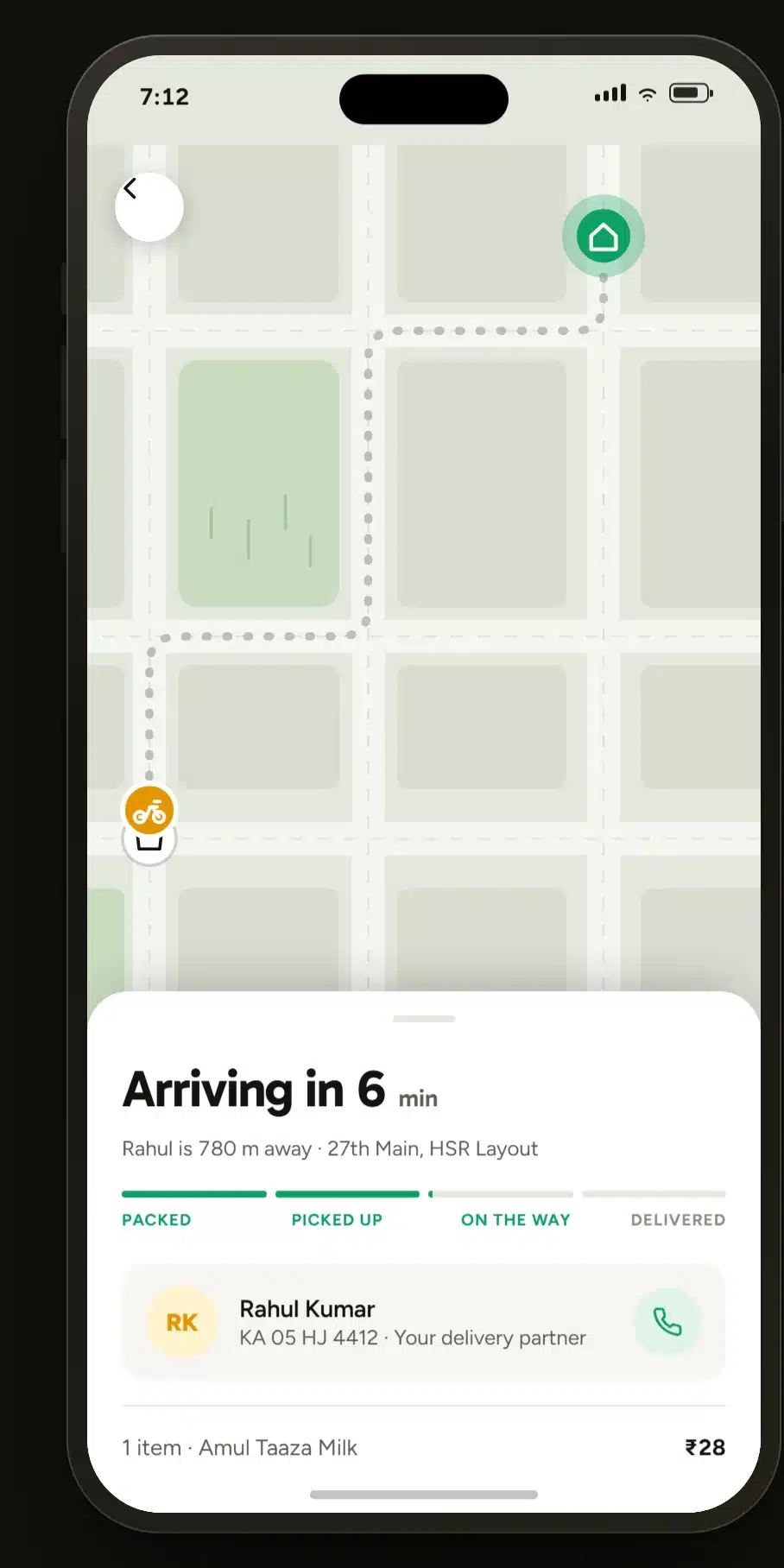Tap the green home destination marker
Viewport: 784px width, 1568px height.
[604, 237]
